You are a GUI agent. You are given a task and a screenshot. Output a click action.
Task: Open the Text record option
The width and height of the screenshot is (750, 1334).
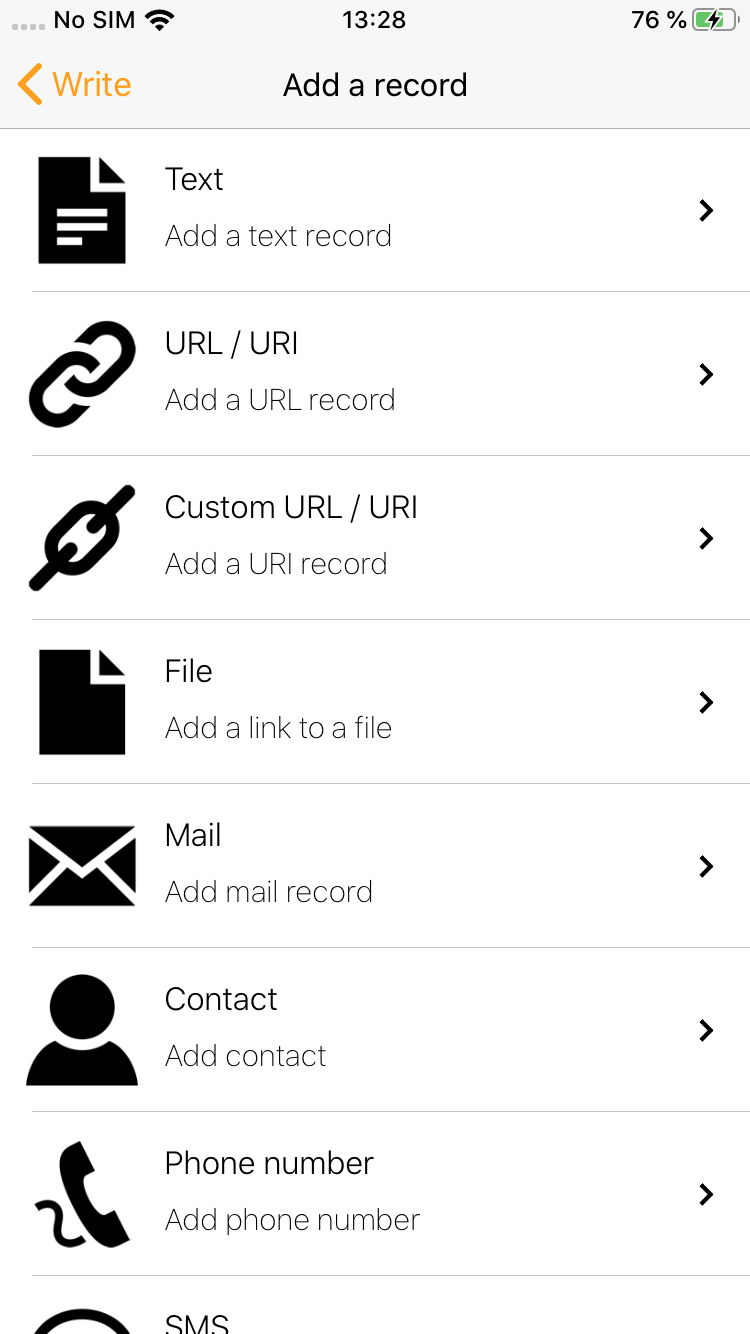pyautogui.click(x=375, y=210)
